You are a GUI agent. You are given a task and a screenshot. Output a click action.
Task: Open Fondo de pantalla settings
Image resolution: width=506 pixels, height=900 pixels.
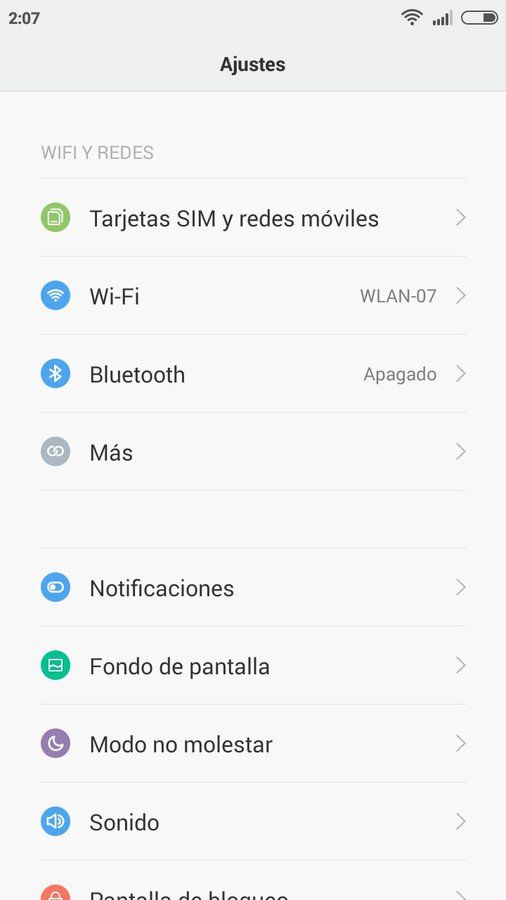[253, 665]
